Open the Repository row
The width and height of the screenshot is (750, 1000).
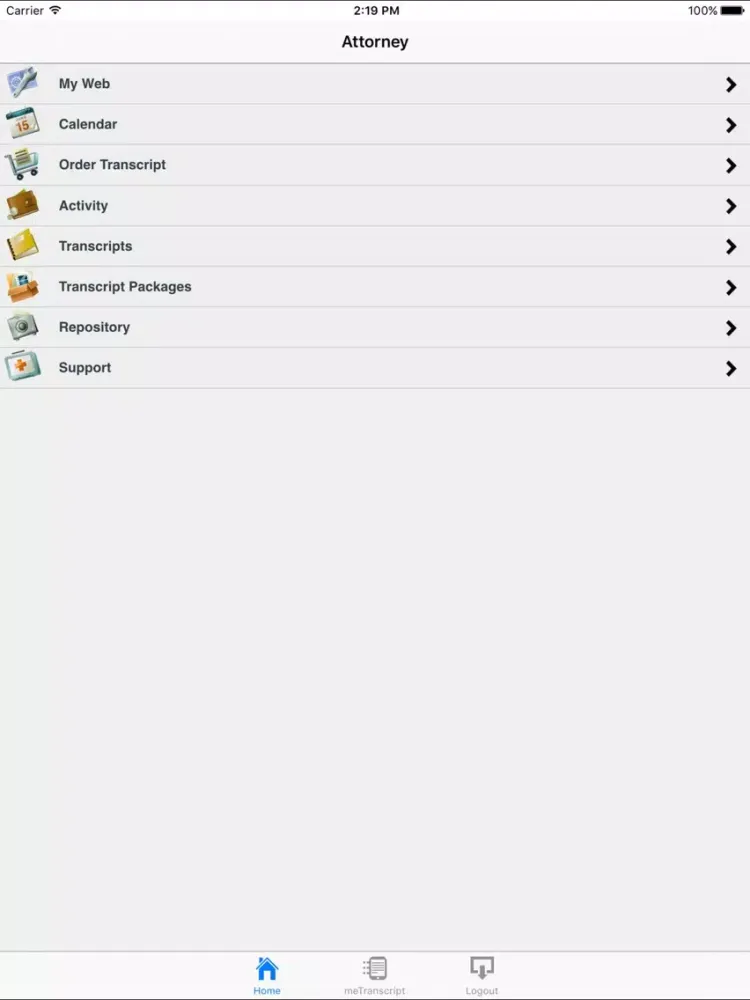375,327
